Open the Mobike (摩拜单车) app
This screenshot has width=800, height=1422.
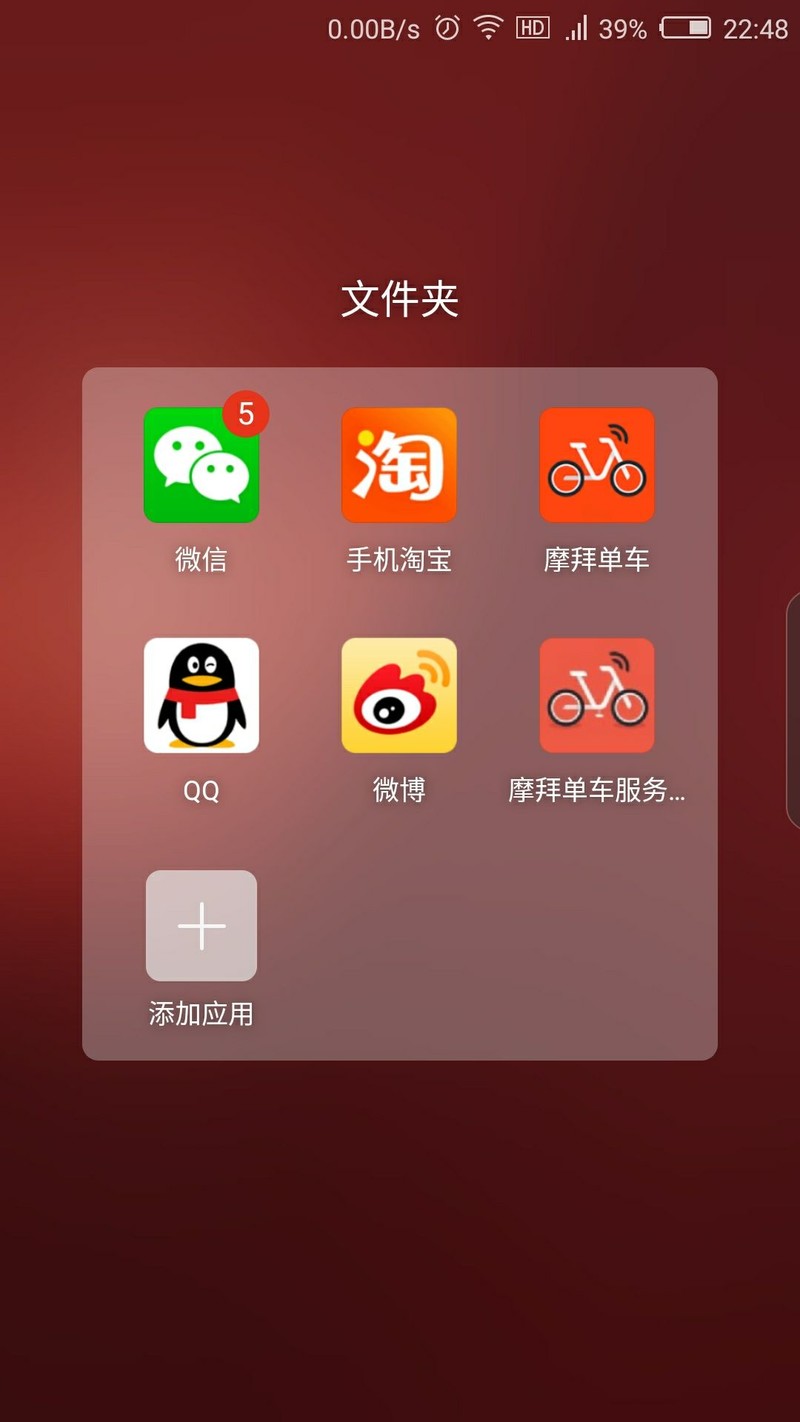coord(597,465)
